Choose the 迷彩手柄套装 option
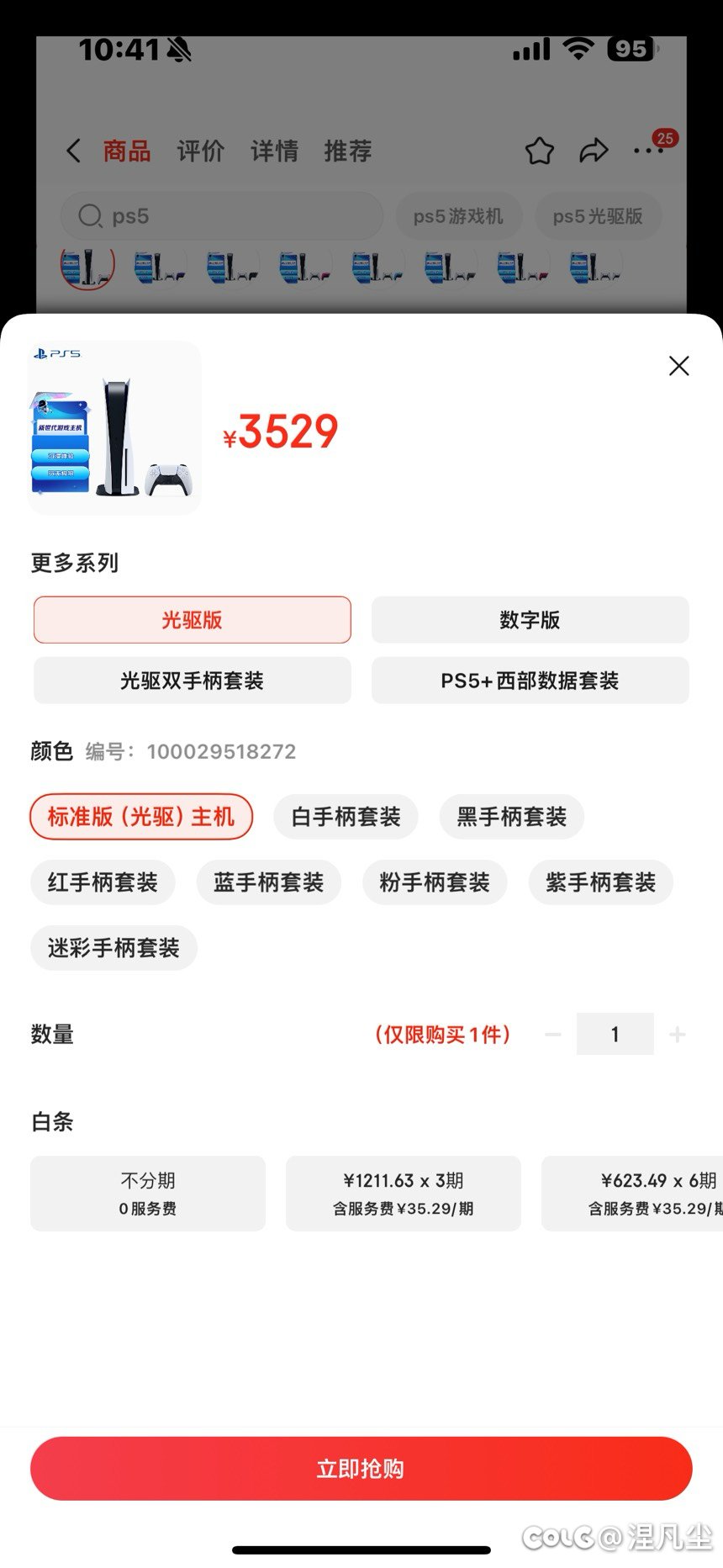 [x=113, y=948]
